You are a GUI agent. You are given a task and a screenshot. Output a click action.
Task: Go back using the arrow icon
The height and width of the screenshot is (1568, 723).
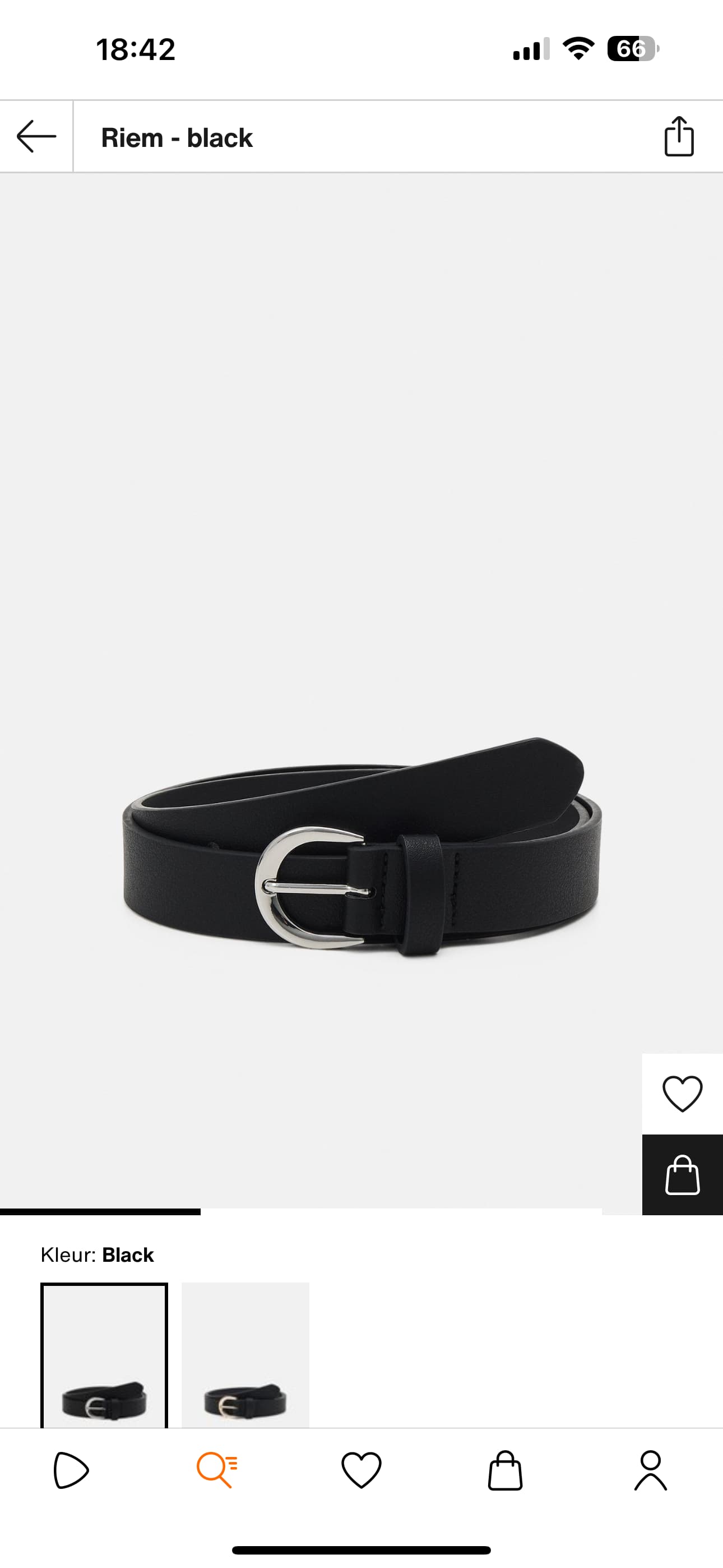[36, 136]
